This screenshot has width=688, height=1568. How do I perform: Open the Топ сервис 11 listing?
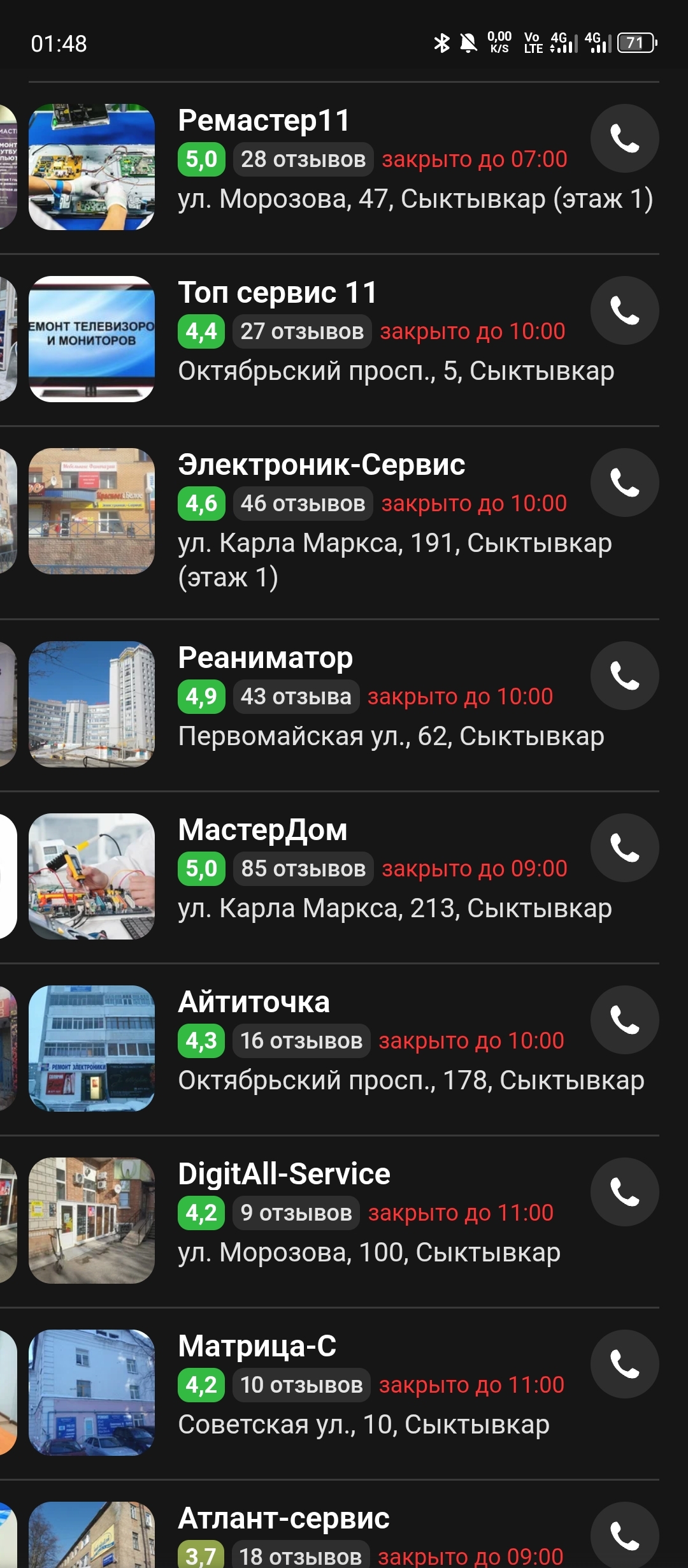click(x=278, y=293)
